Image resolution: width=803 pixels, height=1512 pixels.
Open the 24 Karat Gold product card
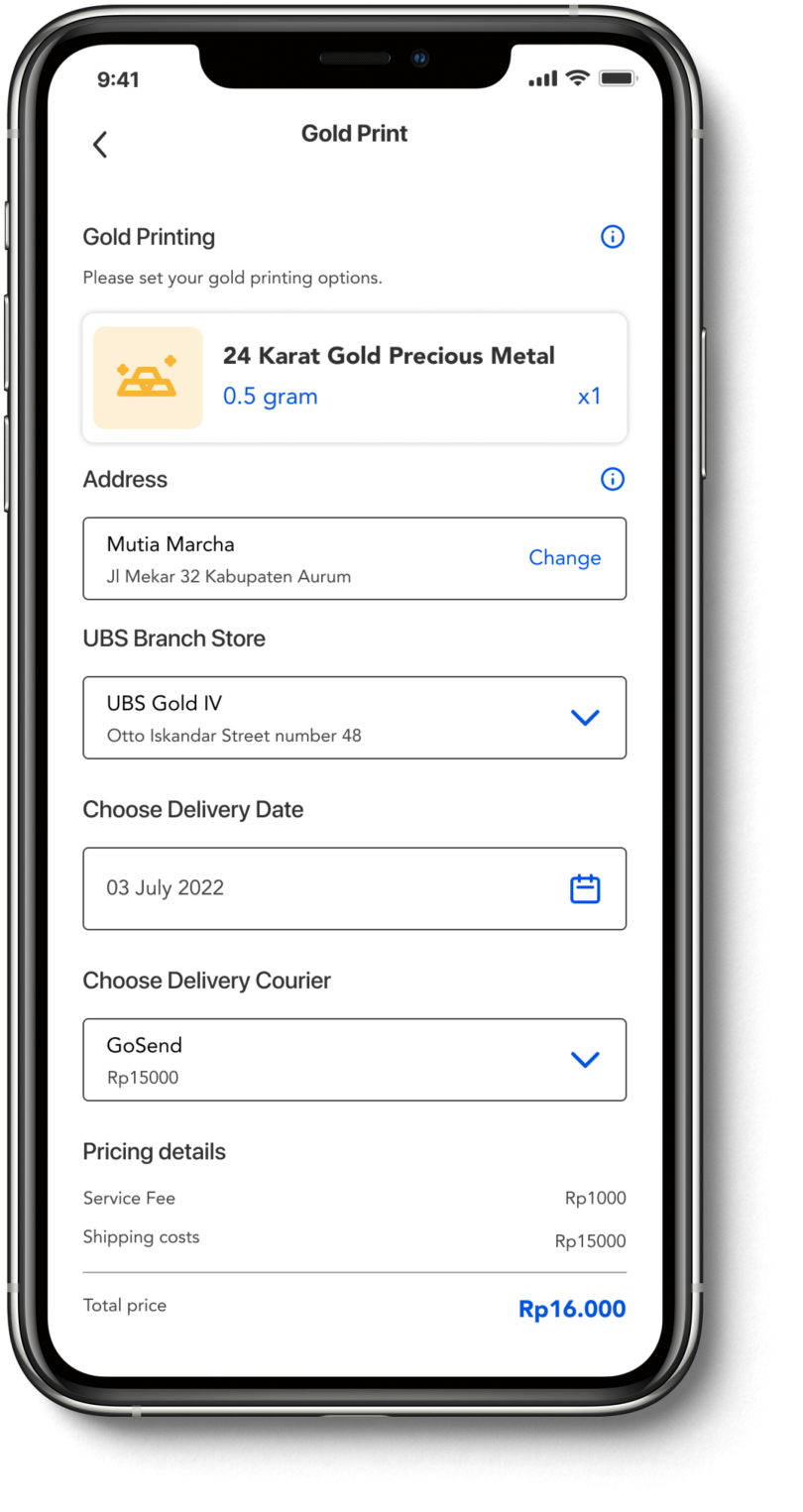[x=354, y=378]
